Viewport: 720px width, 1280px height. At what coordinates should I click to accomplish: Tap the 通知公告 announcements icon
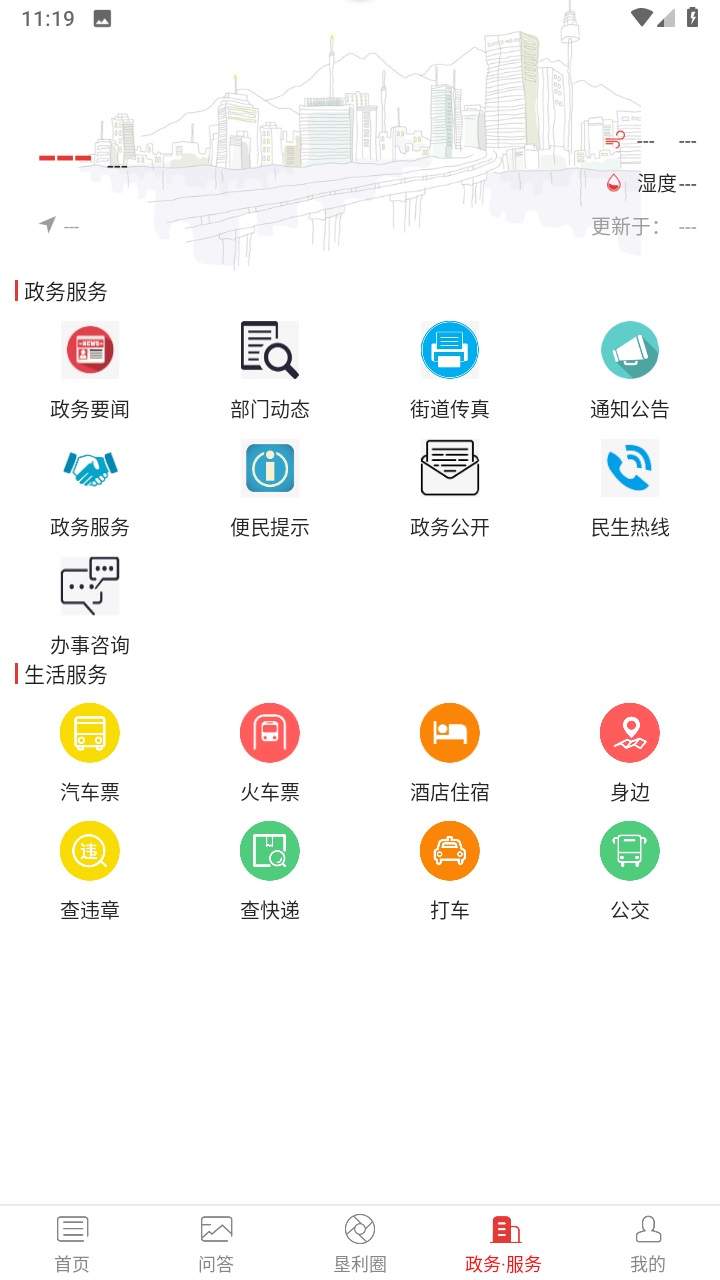(x=629, y=349)
